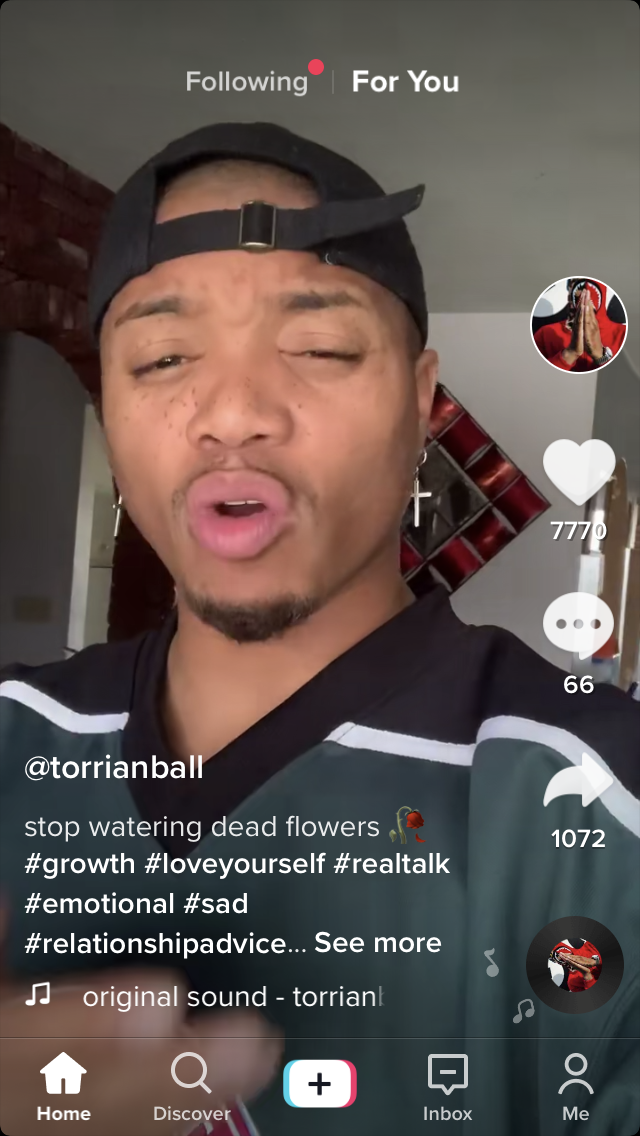Screen dimensions: 640x1136
Task: Open the #loveyourself hashtag
Action: [234, 864]
